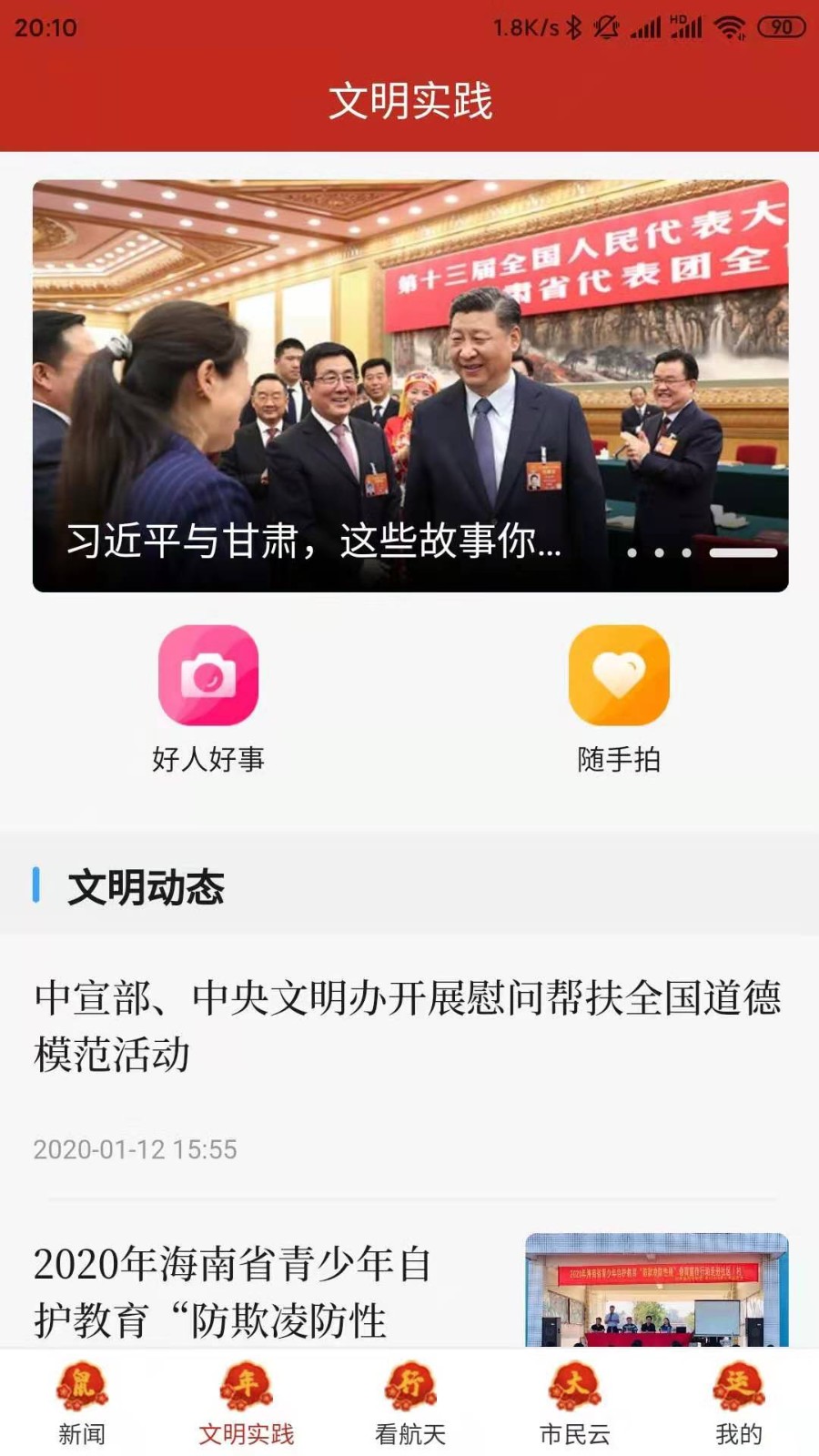Open the 2020年海南省青少年自护教育 article
The height and width of the screenshot is (1456, 819).
(237, 1292)
